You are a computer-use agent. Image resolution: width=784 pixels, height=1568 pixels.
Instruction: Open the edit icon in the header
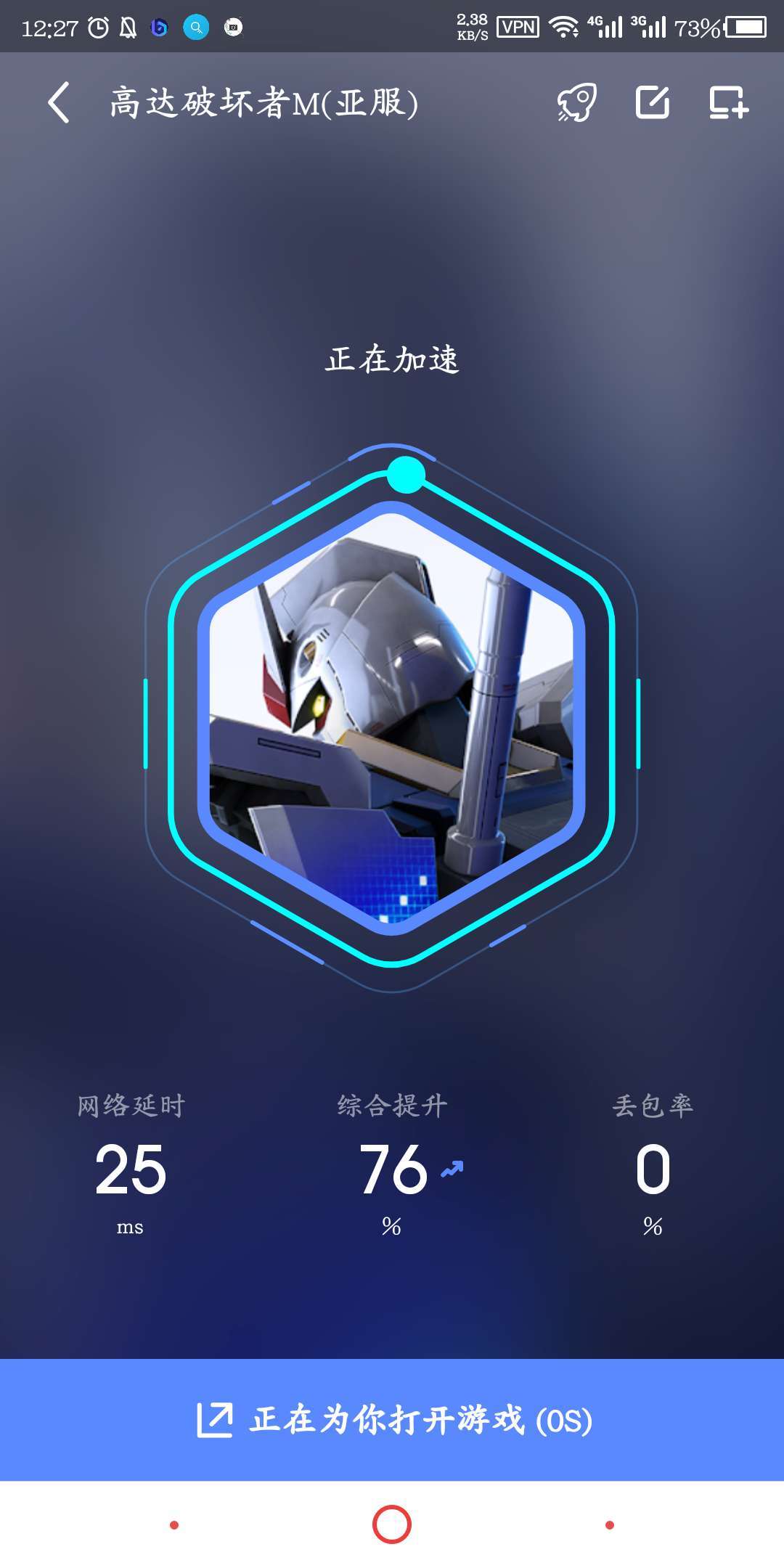coord(652,102)
